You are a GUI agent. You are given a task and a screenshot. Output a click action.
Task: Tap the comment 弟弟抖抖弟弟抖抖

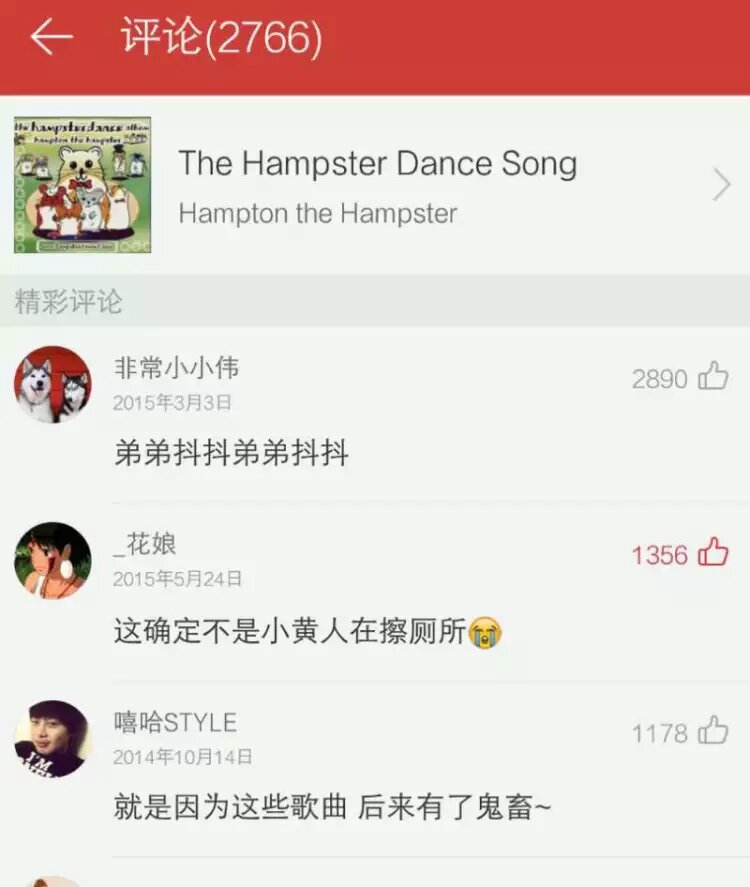(231, 454)
